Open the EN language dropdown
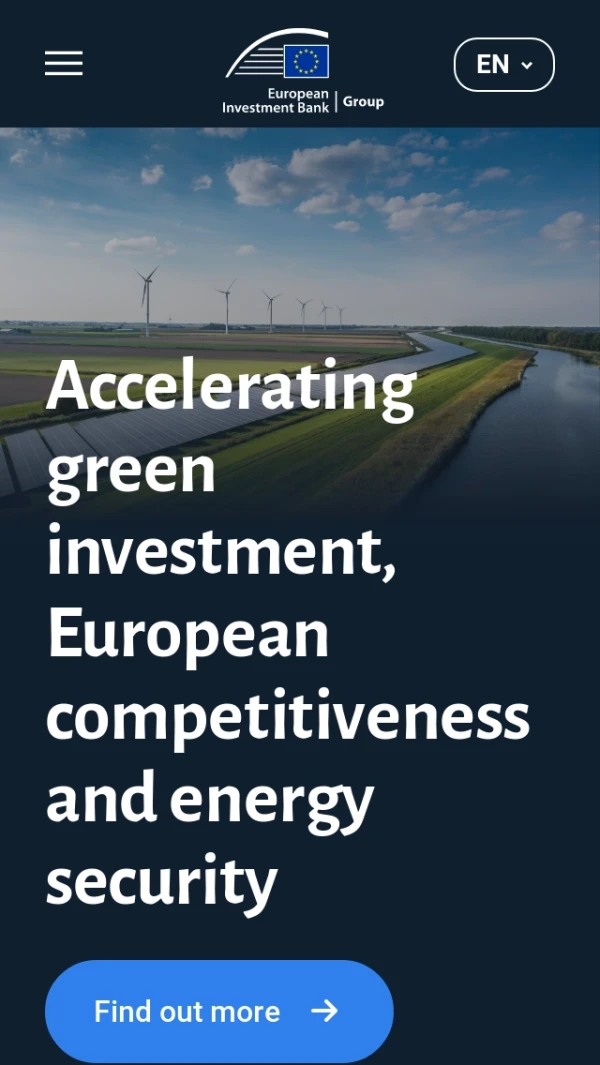This screenshot has height=1065, width=600. [503, 65]
